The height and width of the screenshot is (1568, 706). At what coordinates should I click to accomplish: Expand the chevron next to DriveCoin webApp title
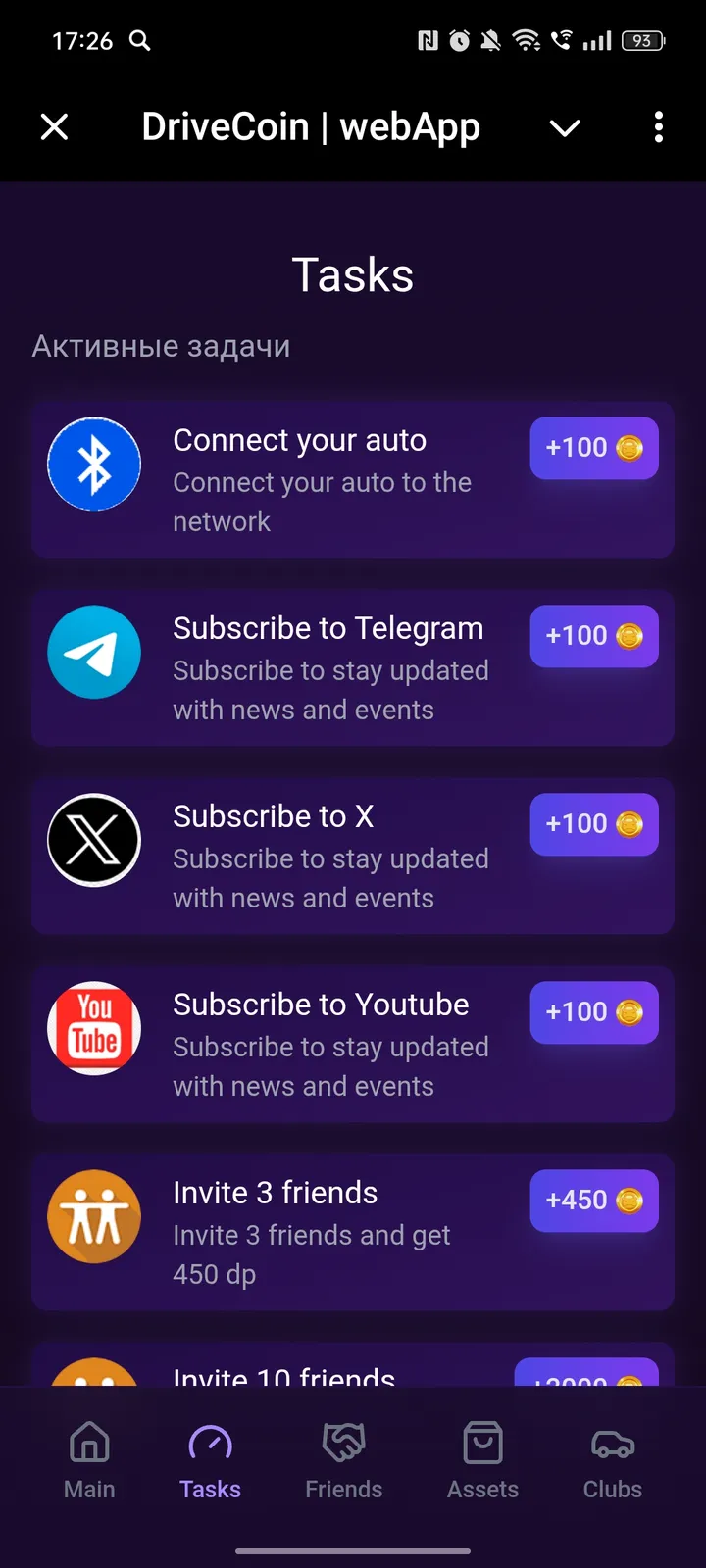tap(565, 128)
